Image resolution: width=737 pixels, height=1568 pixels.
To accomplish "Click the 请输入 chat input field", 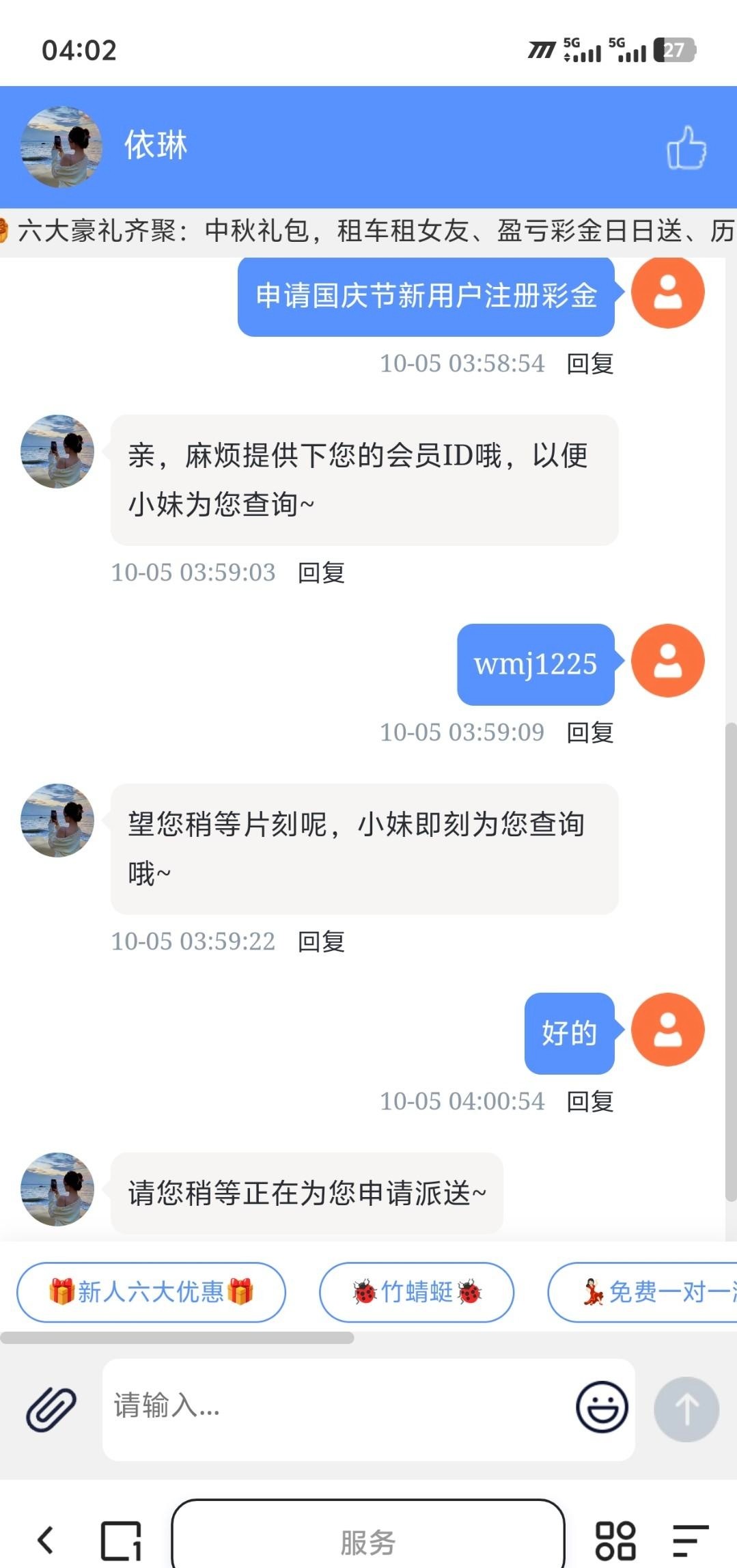I will (307, 1409).
